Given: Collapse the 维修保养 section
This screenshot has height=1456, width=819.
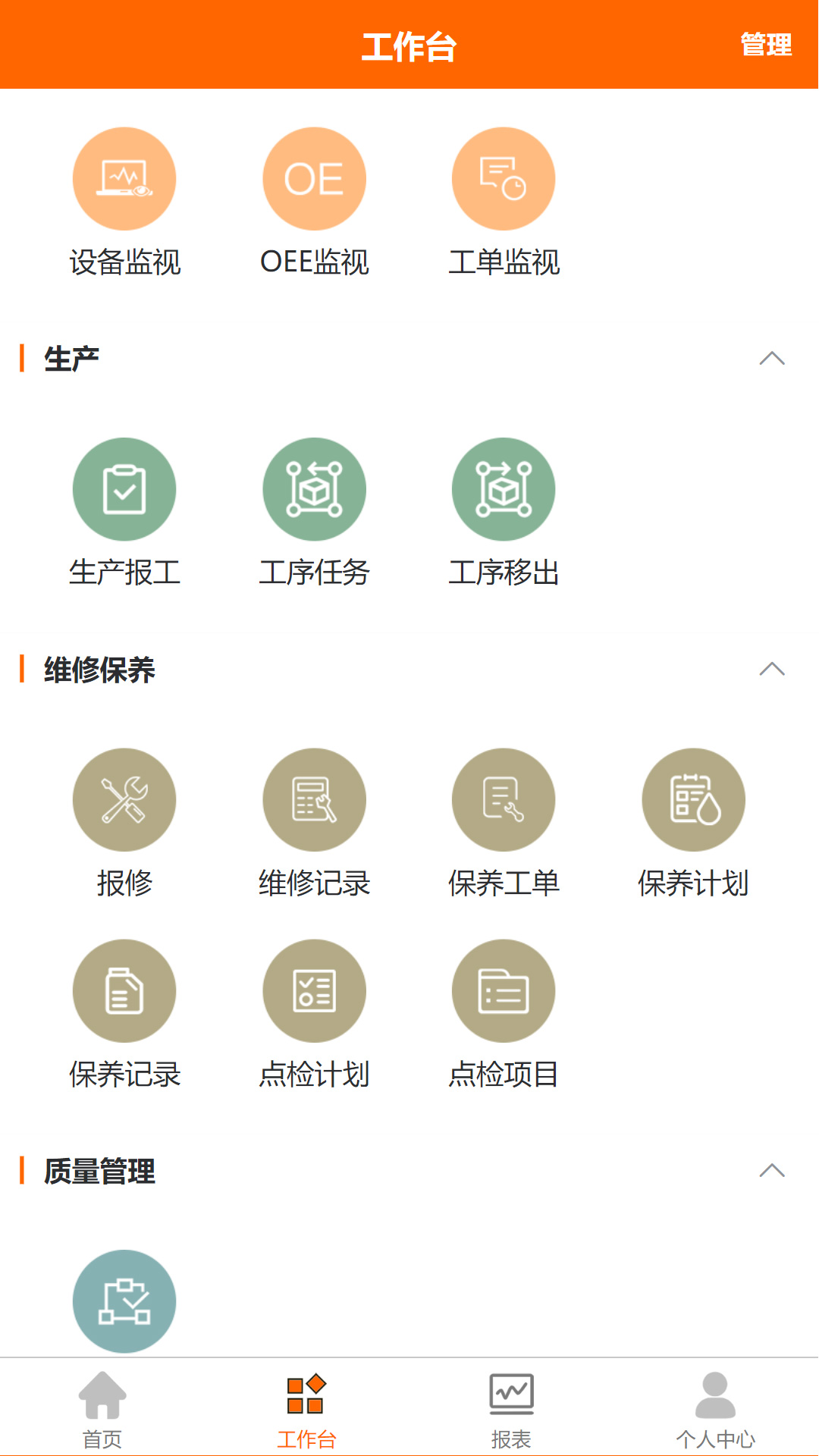Looking at the screenshot, I should tap(773, 669).
